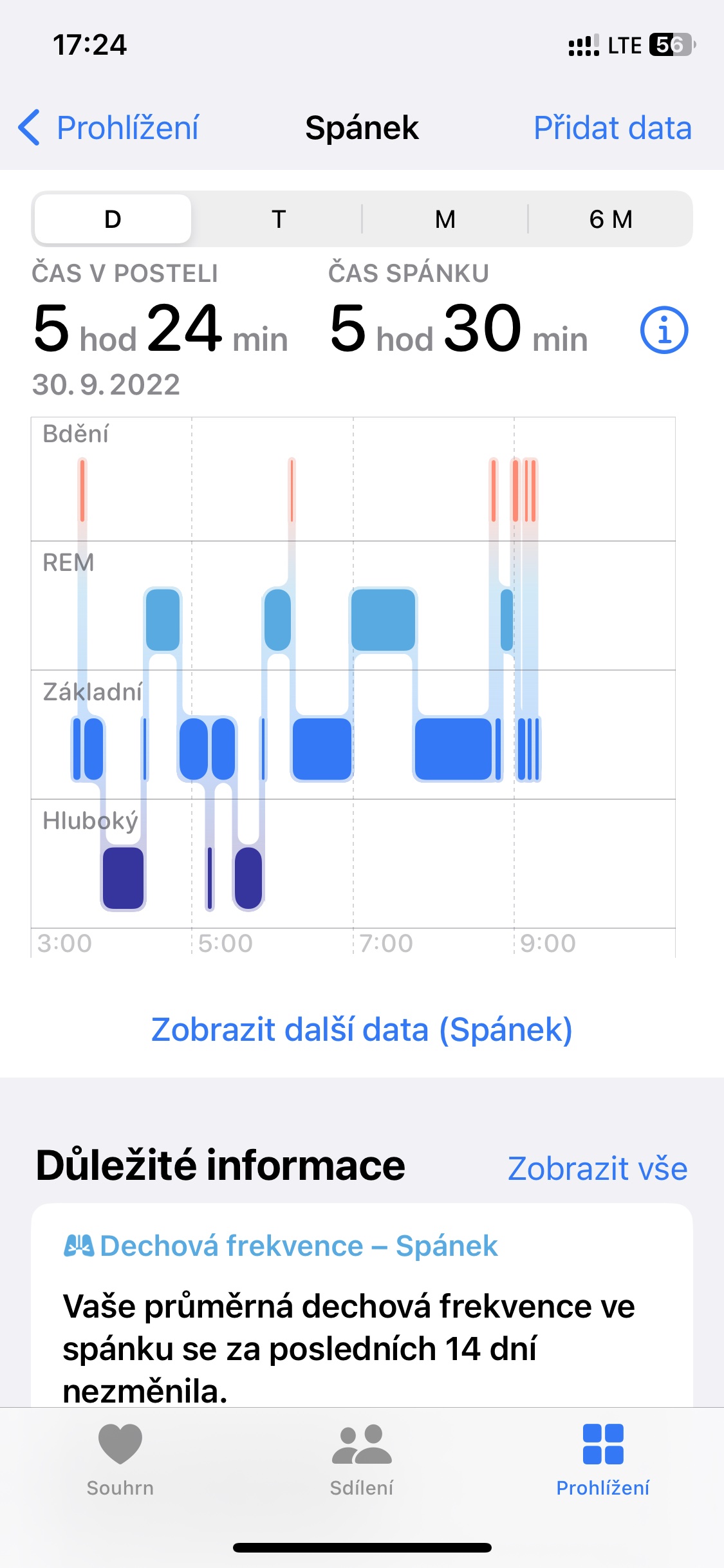
Task: Switch to the M month view
Action: coord(445,219)
